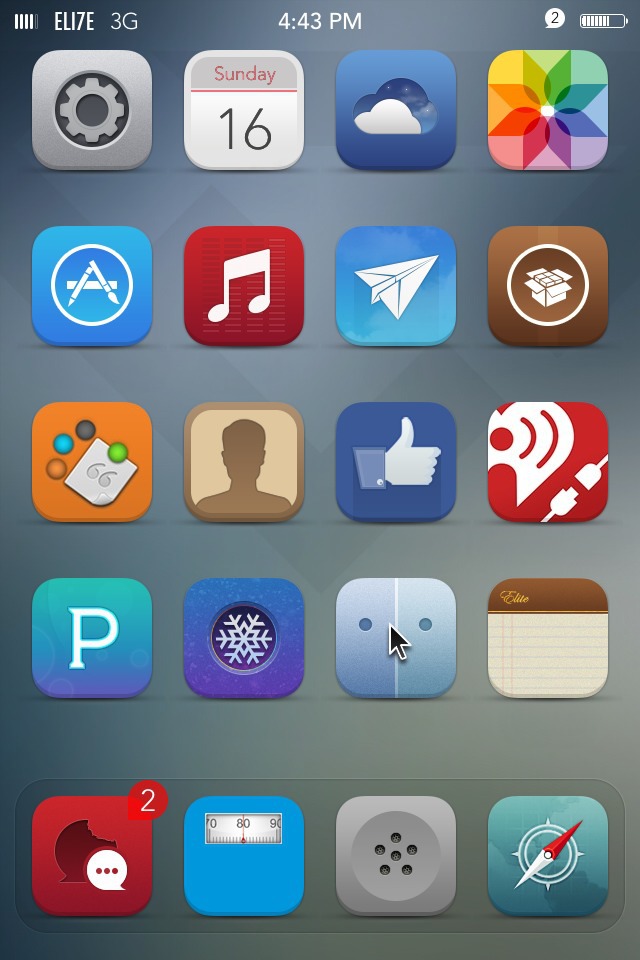The height and width of the screenshot is (960, 640).
Task: Open the App Store
Action: tap(92, 286)
